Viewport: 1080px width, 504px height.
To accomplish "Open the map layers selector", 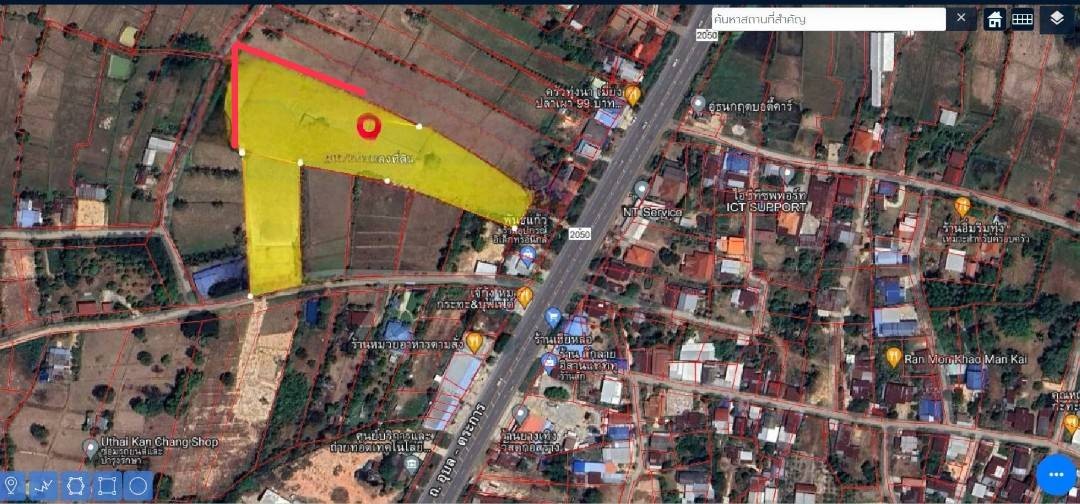I will (1057, 18).
